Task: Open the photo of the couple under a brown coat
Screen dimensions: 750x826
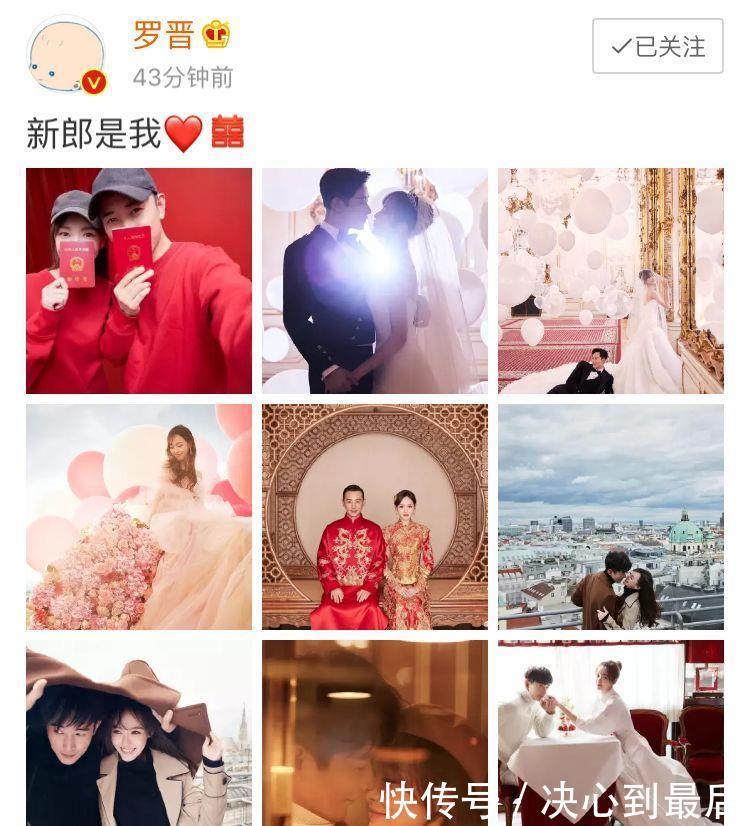Action: point(139,732)
